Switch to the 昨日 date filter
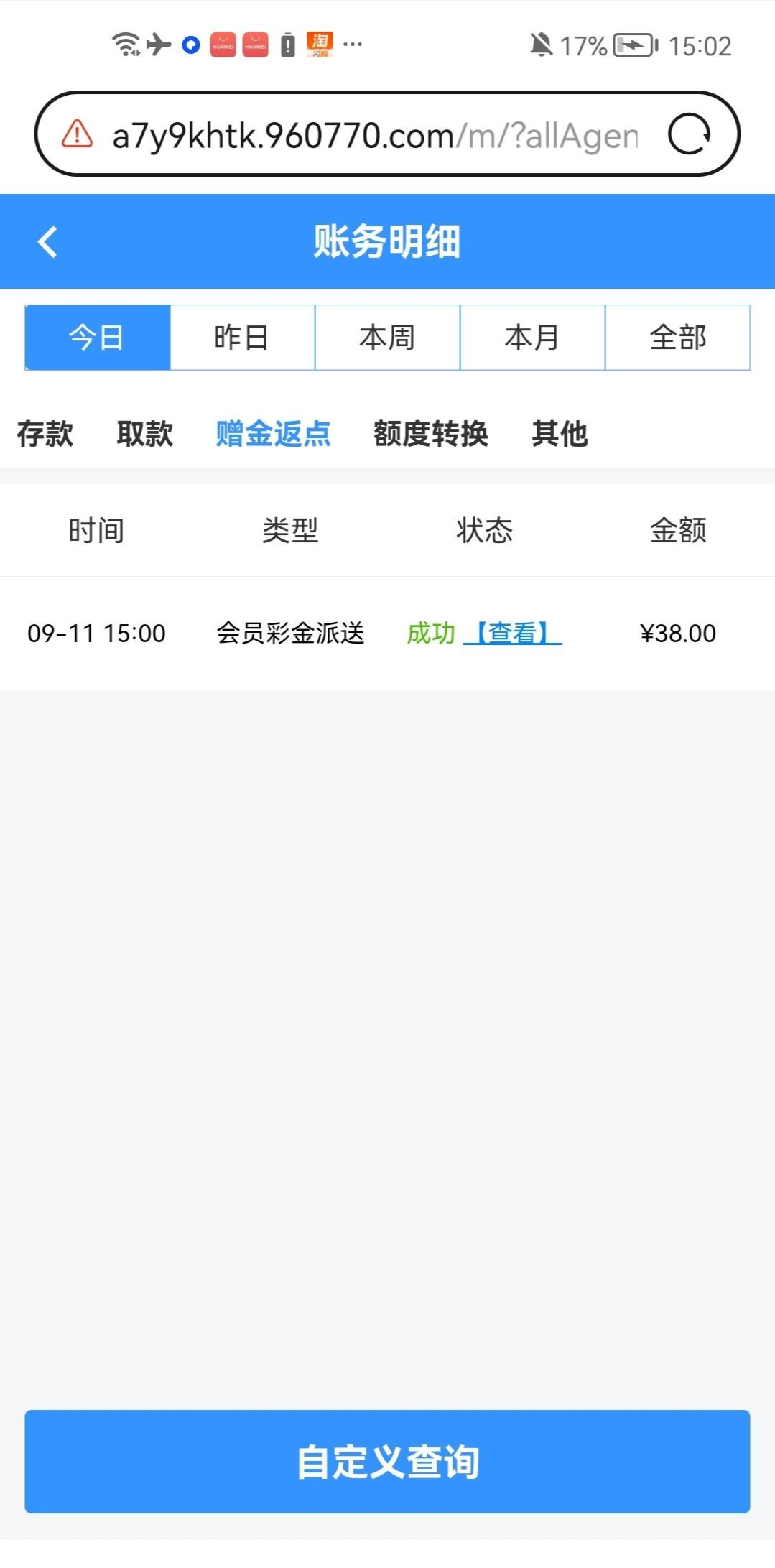The image size is (775, 1568). pyautogui.click(x=242, y=338)
